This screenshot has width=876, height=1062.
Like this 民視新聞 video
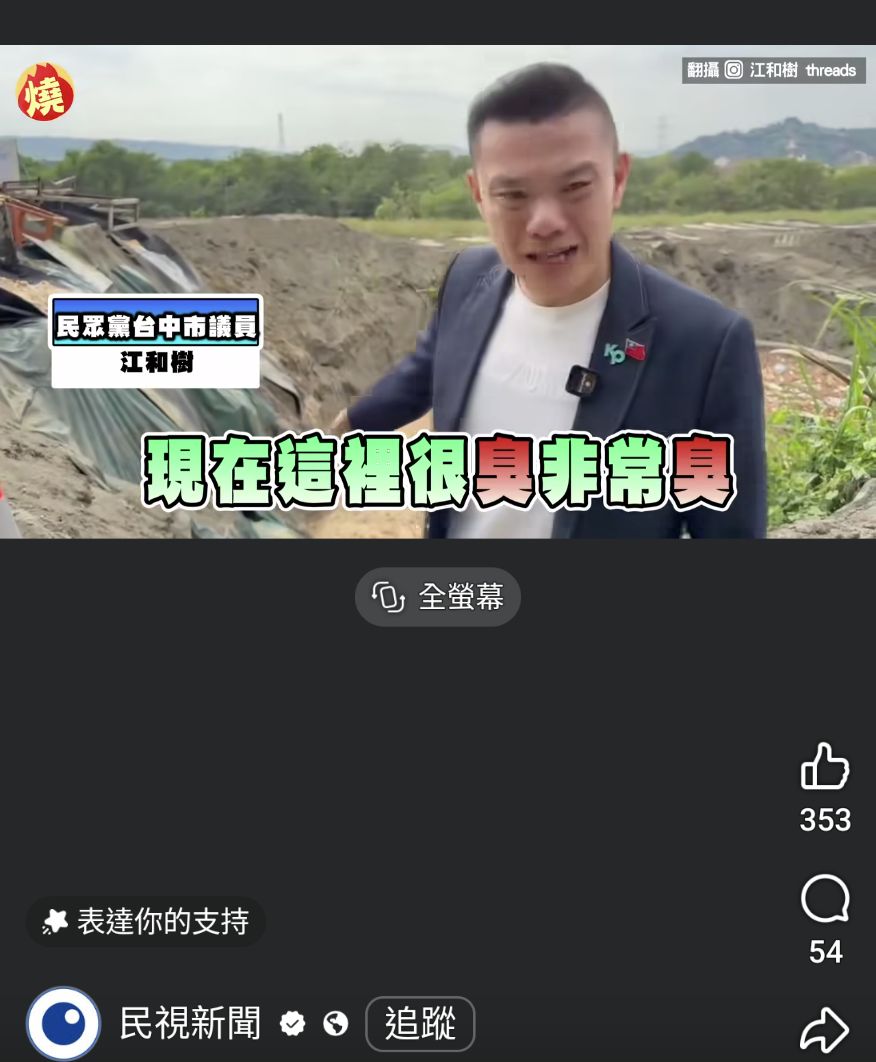click(824, 768)
